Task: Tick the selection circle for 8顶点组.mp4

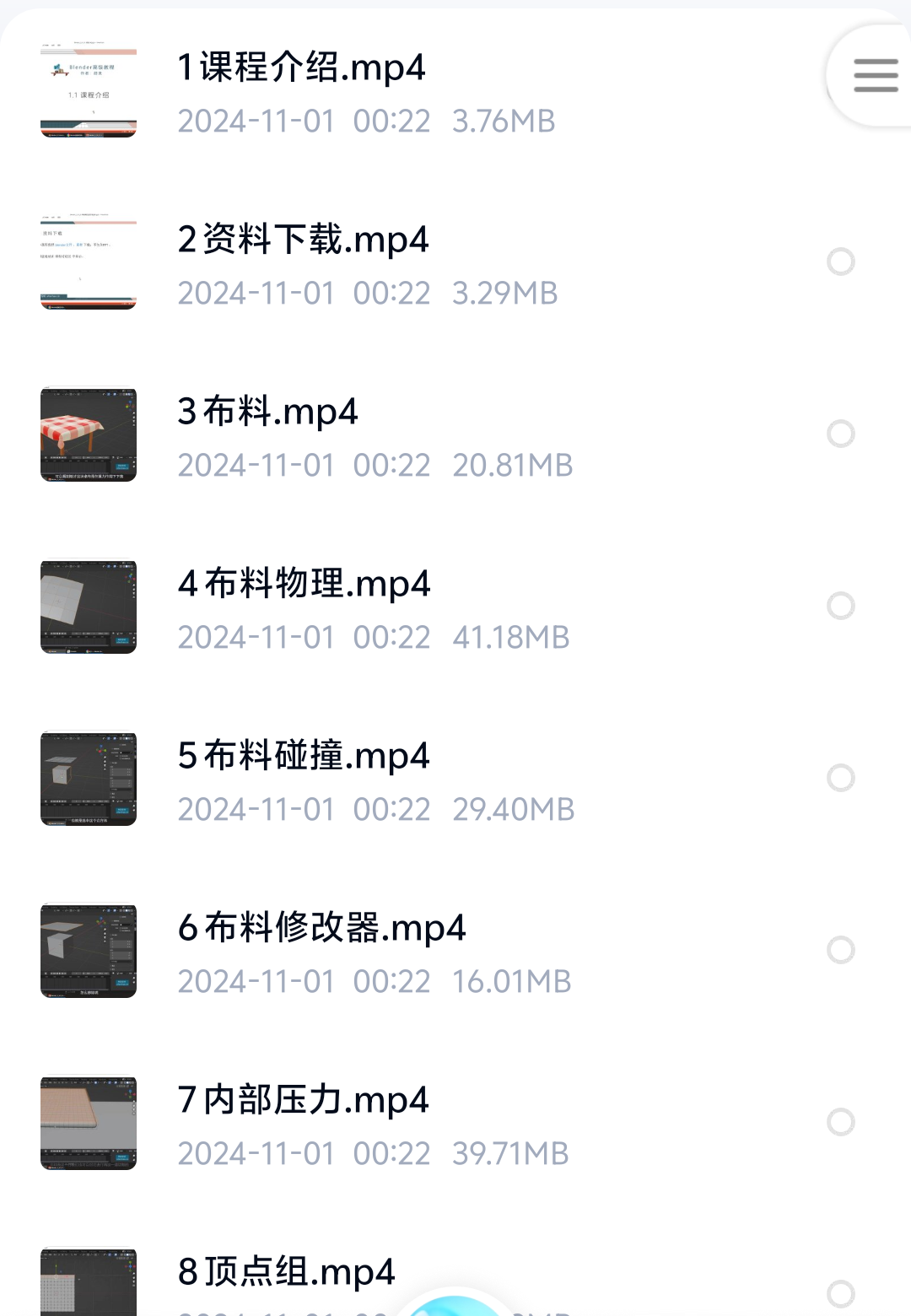Action: coord(841,1294)
